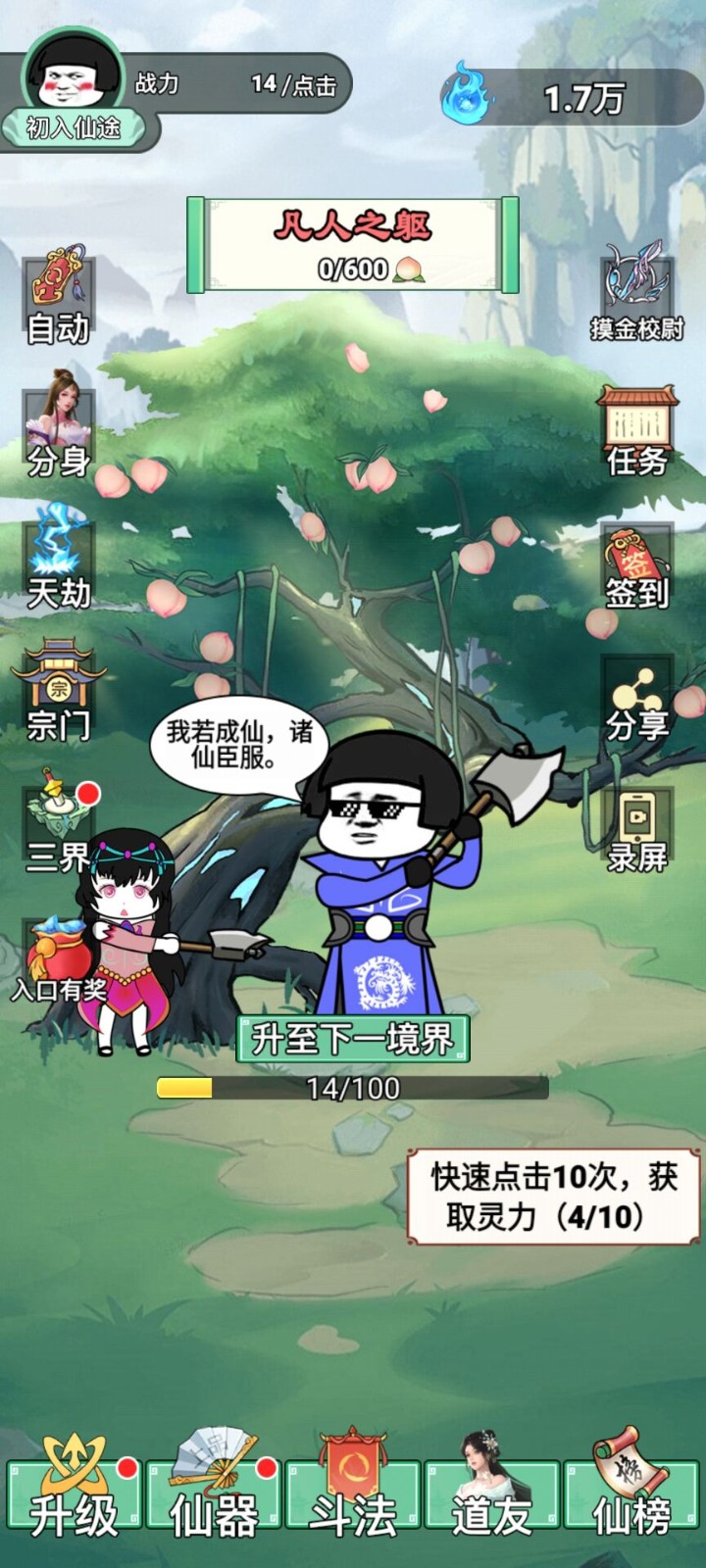Open 摸金校尉 feature
The height and width of the screenshot is (1568, 706).
[636, 292]
